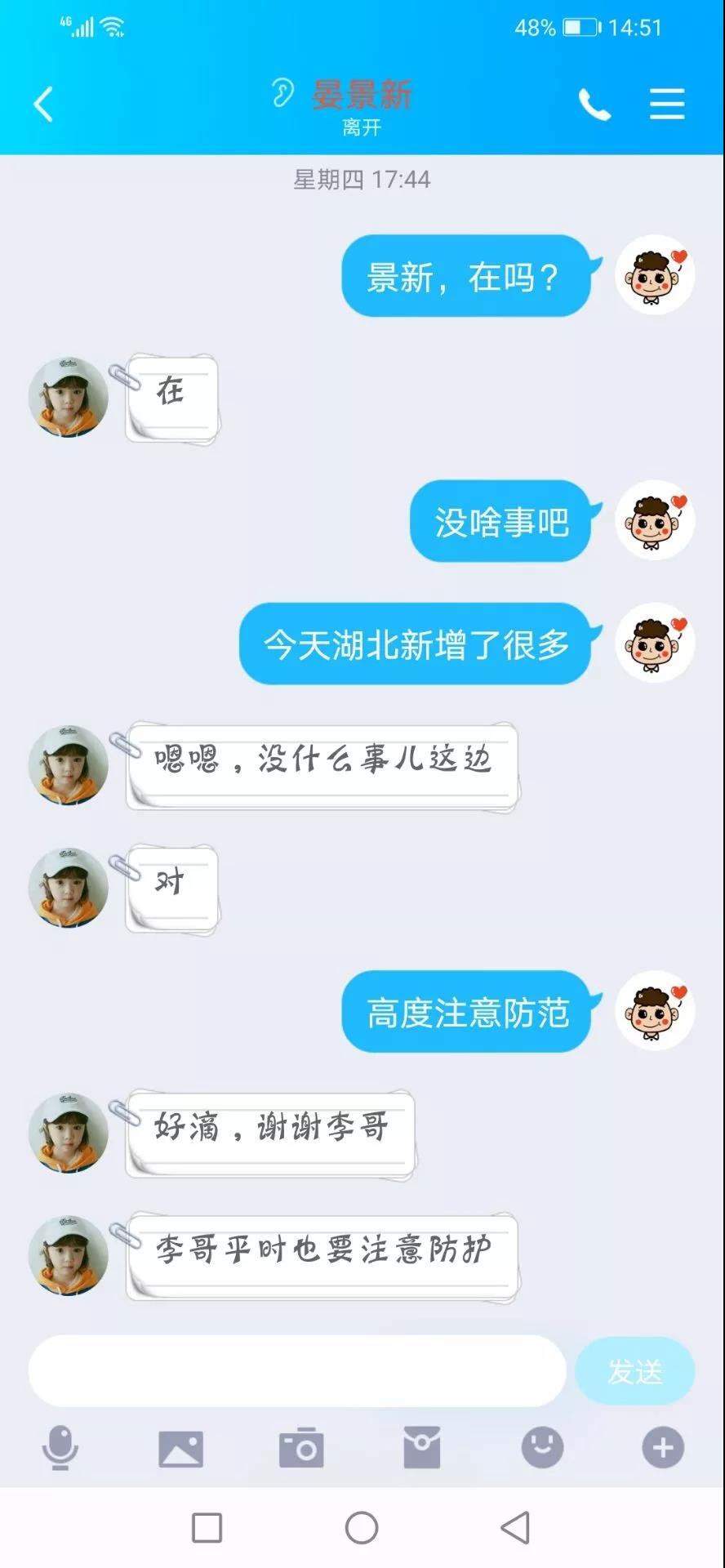Open the photo gallery picker
The height and width of the screenshot is (1568, 725).
180,1448
